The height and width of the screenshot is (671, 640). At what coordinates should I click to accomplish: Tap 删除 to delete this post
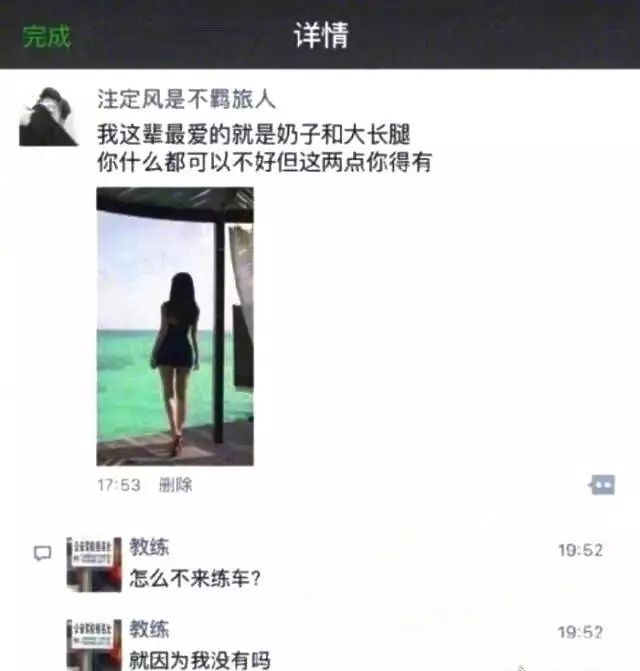click(x=175, y=485)
